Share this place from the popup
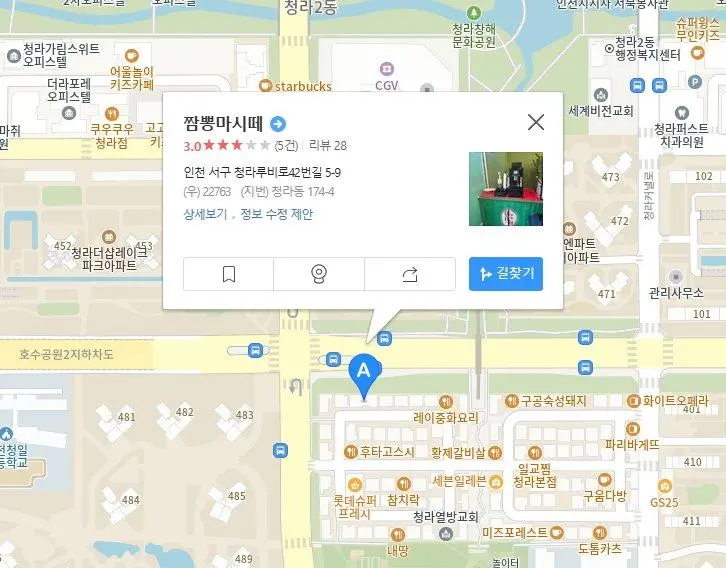Viewport: 726px width, 568px height. pyautogui.click(x=409, y=274)
